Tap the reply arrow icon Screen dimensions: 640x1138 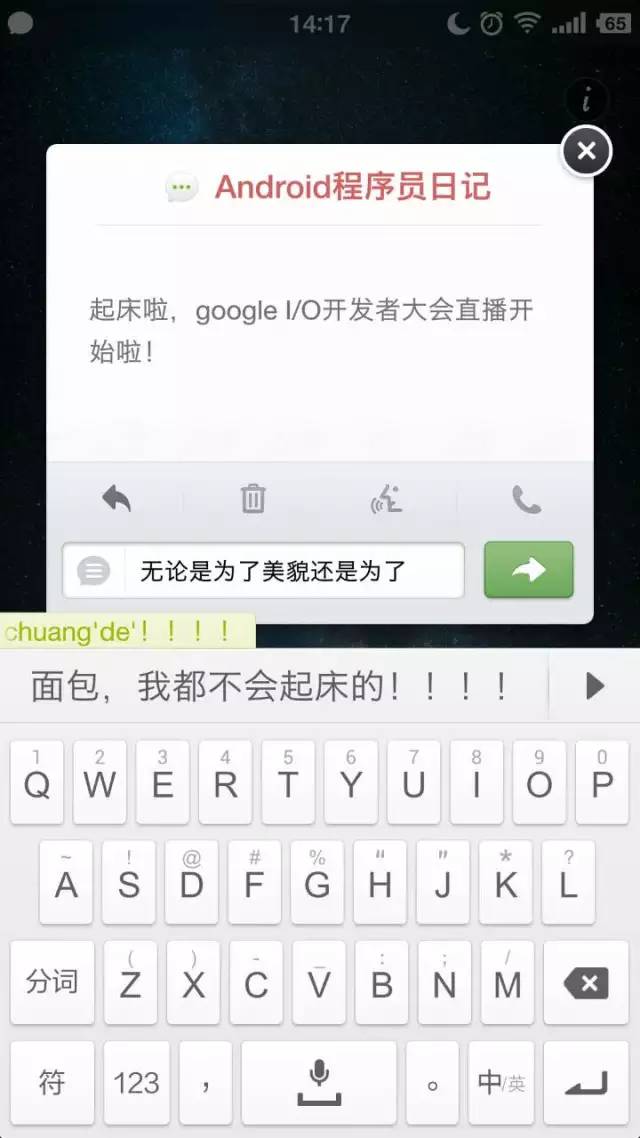[x=116, y=499]
